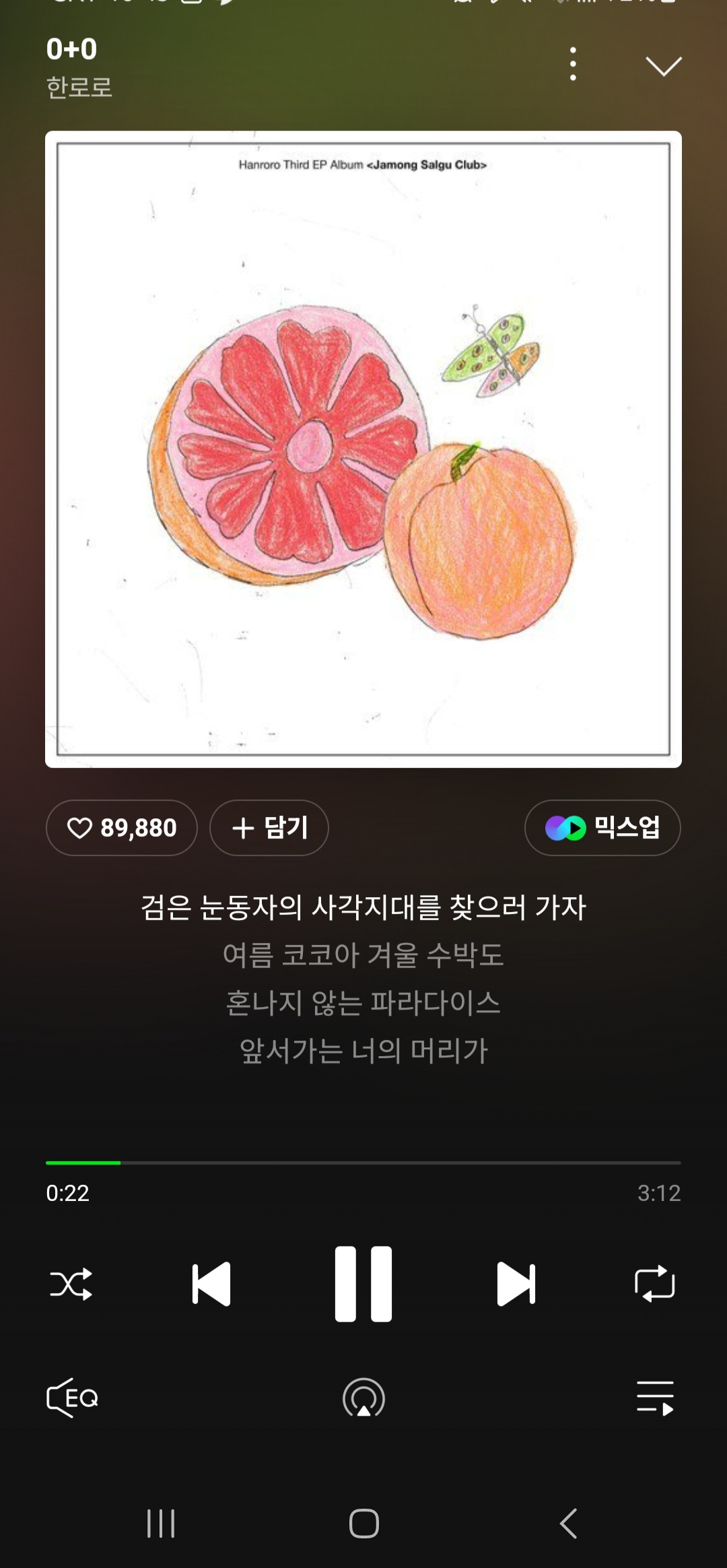Toggle shuffle playback
Viewport: 727px width, 1568px height.
tap(71, 1284)
